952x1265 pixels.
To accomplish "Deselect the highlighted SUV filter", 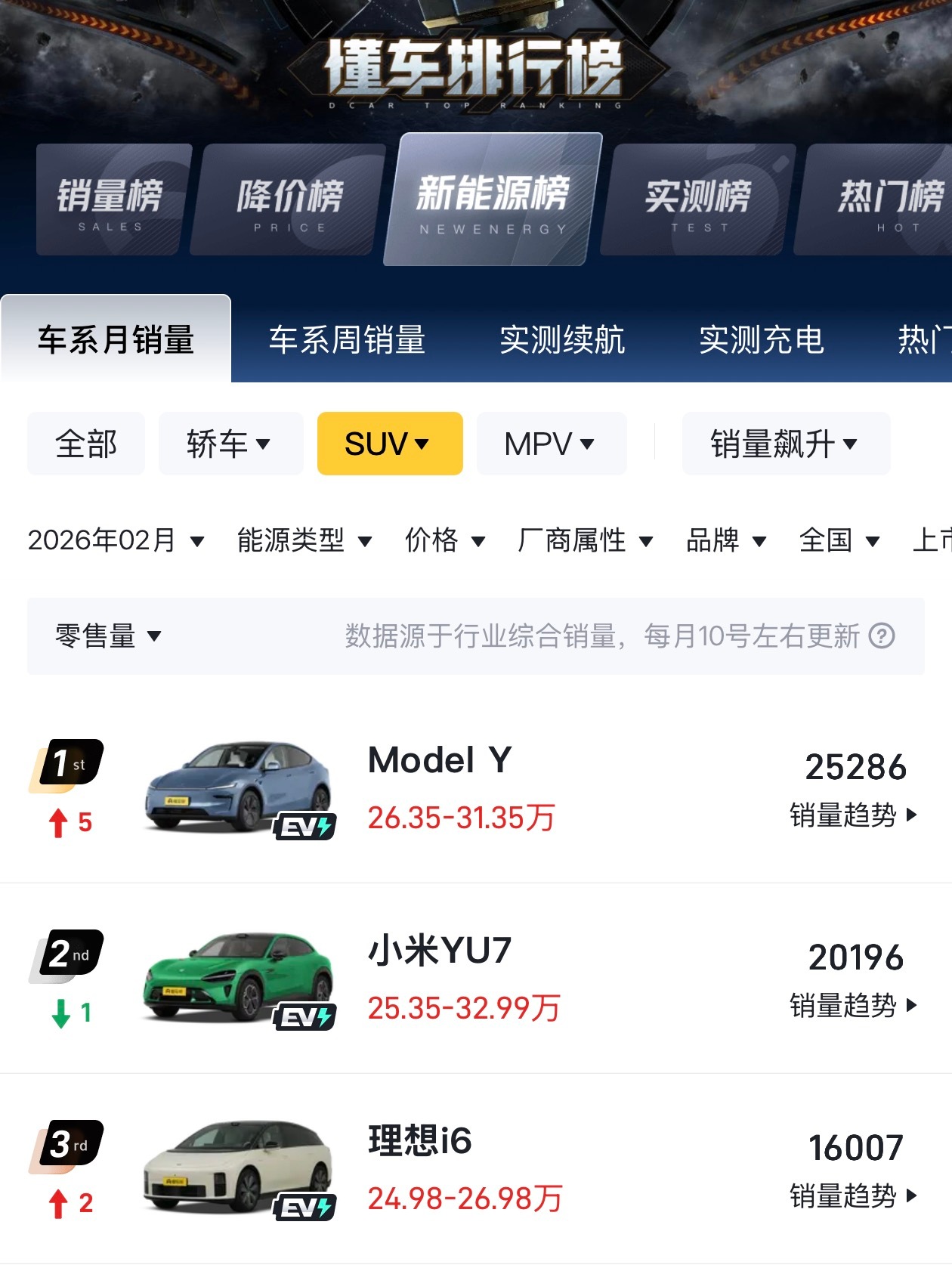I will (x=389, y=444).
